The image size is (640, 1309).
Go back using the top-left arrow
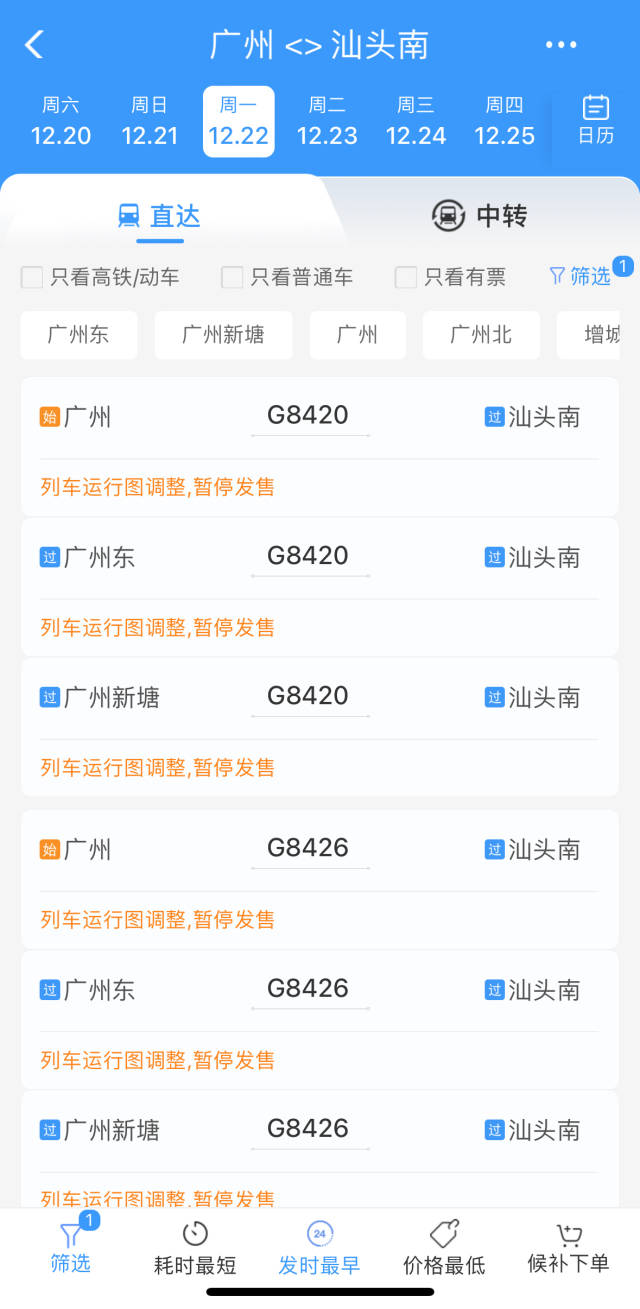click(35, 45)
